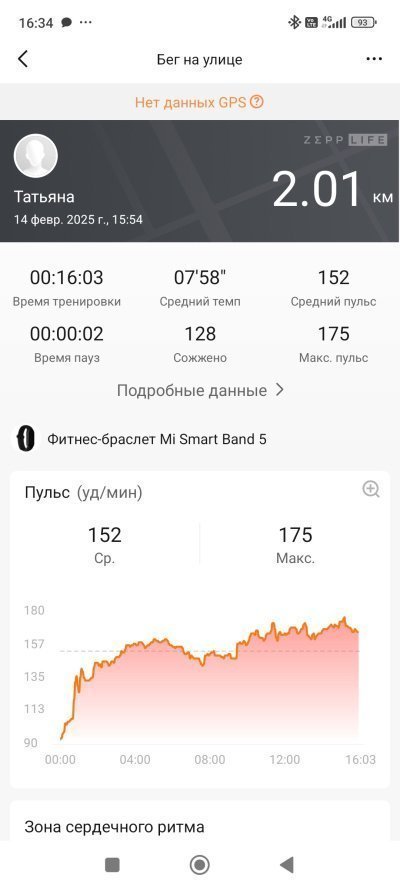
Task: Tap the help icon next to Нет данных GPS
Action: pyautogui.click(x=257, y=102)
